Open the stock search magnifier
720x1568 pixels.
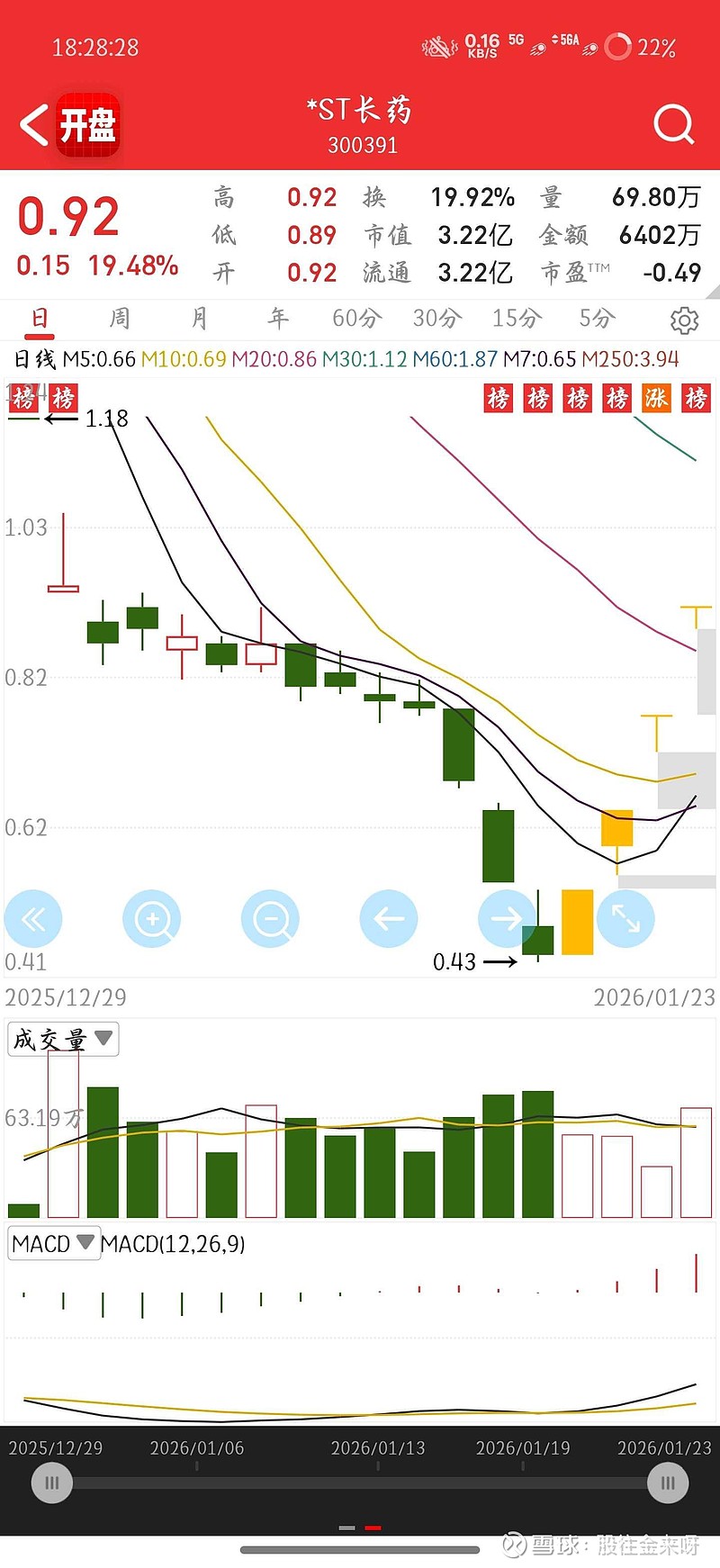click(673, 125)
